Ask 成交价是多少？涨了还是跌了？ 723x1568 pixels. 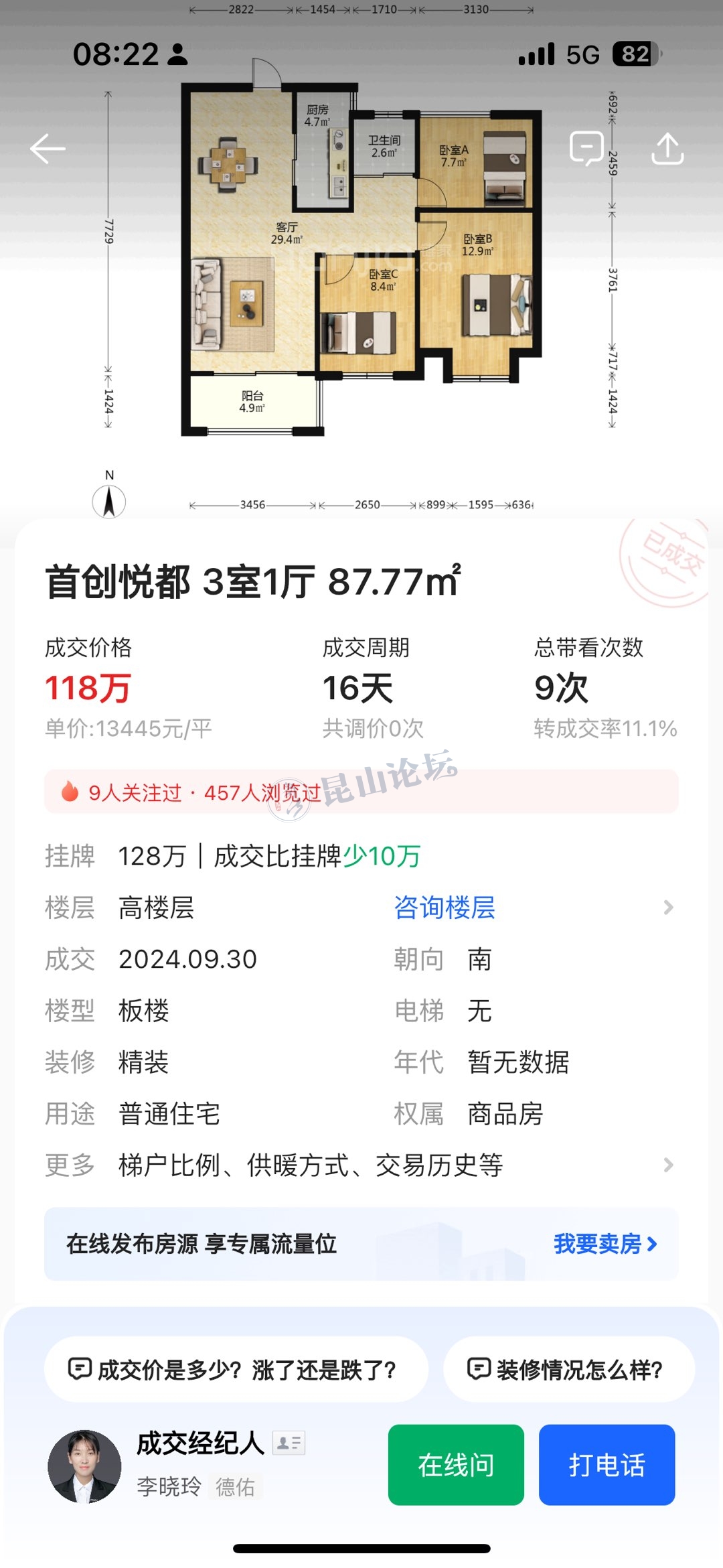coord(236,1370)
